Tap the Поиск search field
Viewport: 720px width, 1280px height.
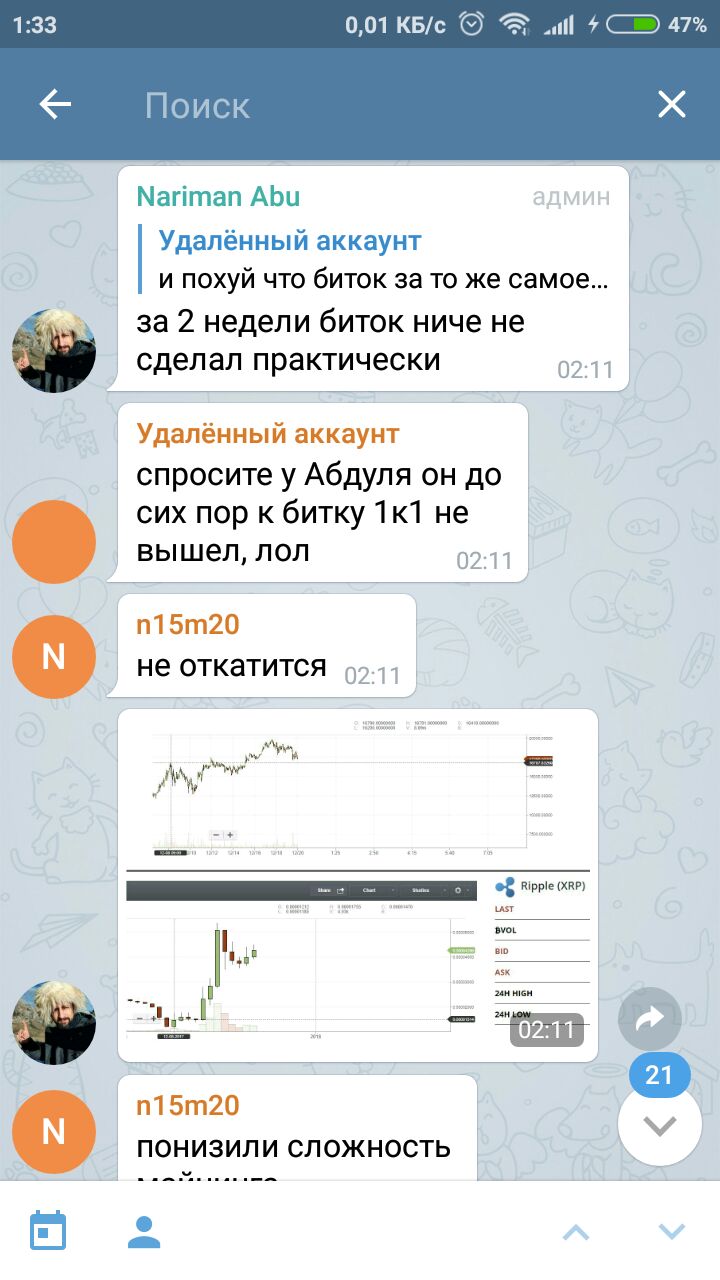[380, 105]
